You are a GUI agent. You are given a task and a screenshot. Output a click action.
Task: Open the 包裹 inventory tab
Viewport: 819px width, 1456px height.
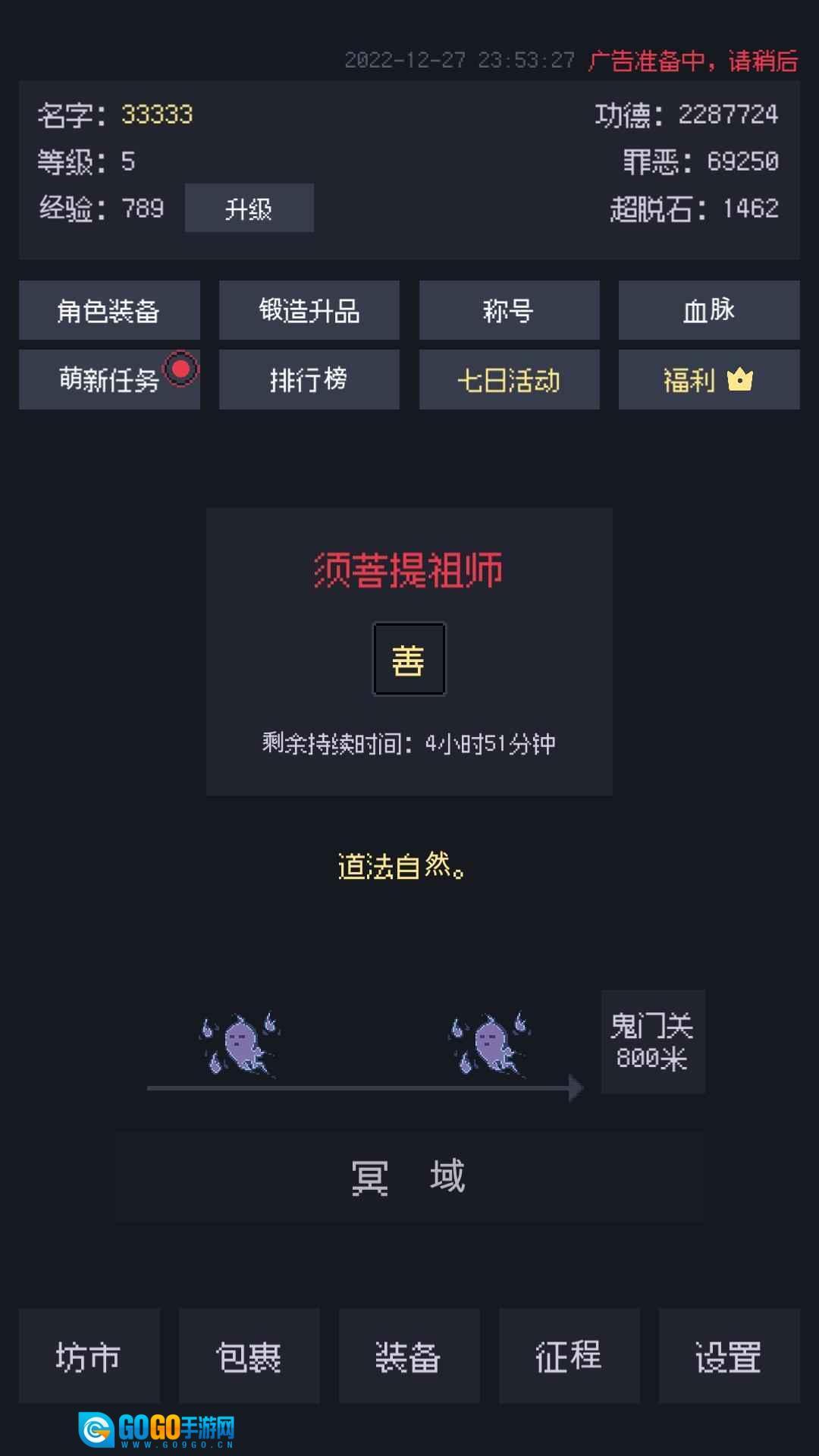click(249, 1356)
